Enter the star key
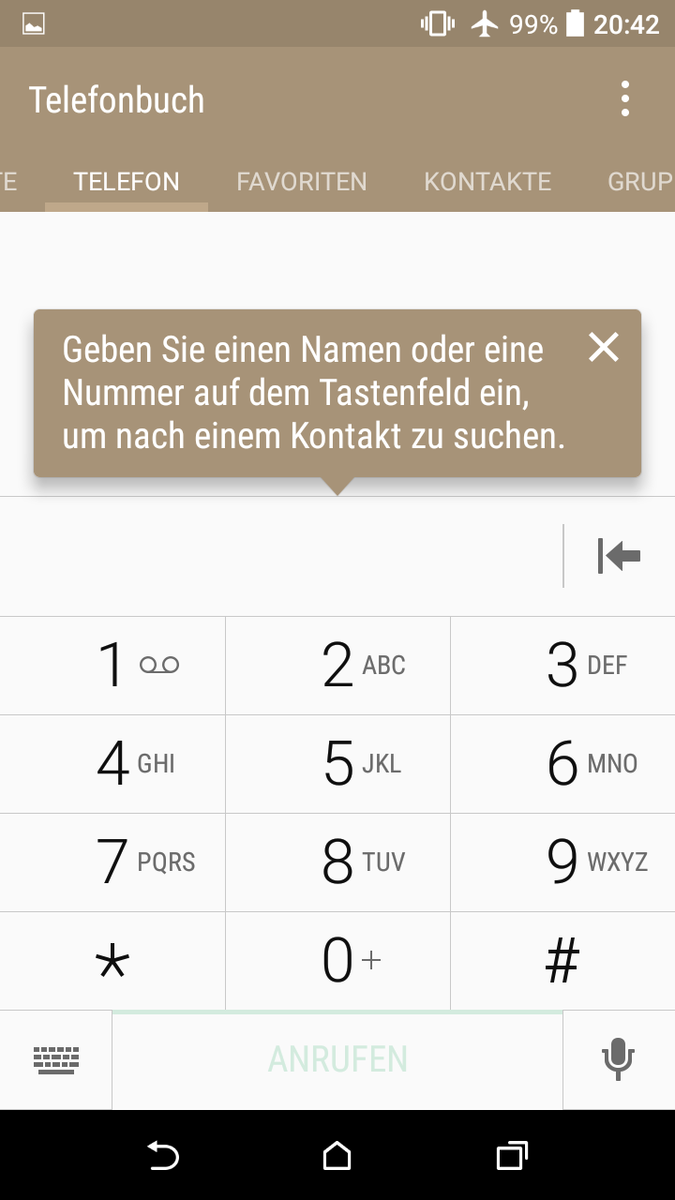Screen dimensions: 675x1200 click(x=113, y=961)
